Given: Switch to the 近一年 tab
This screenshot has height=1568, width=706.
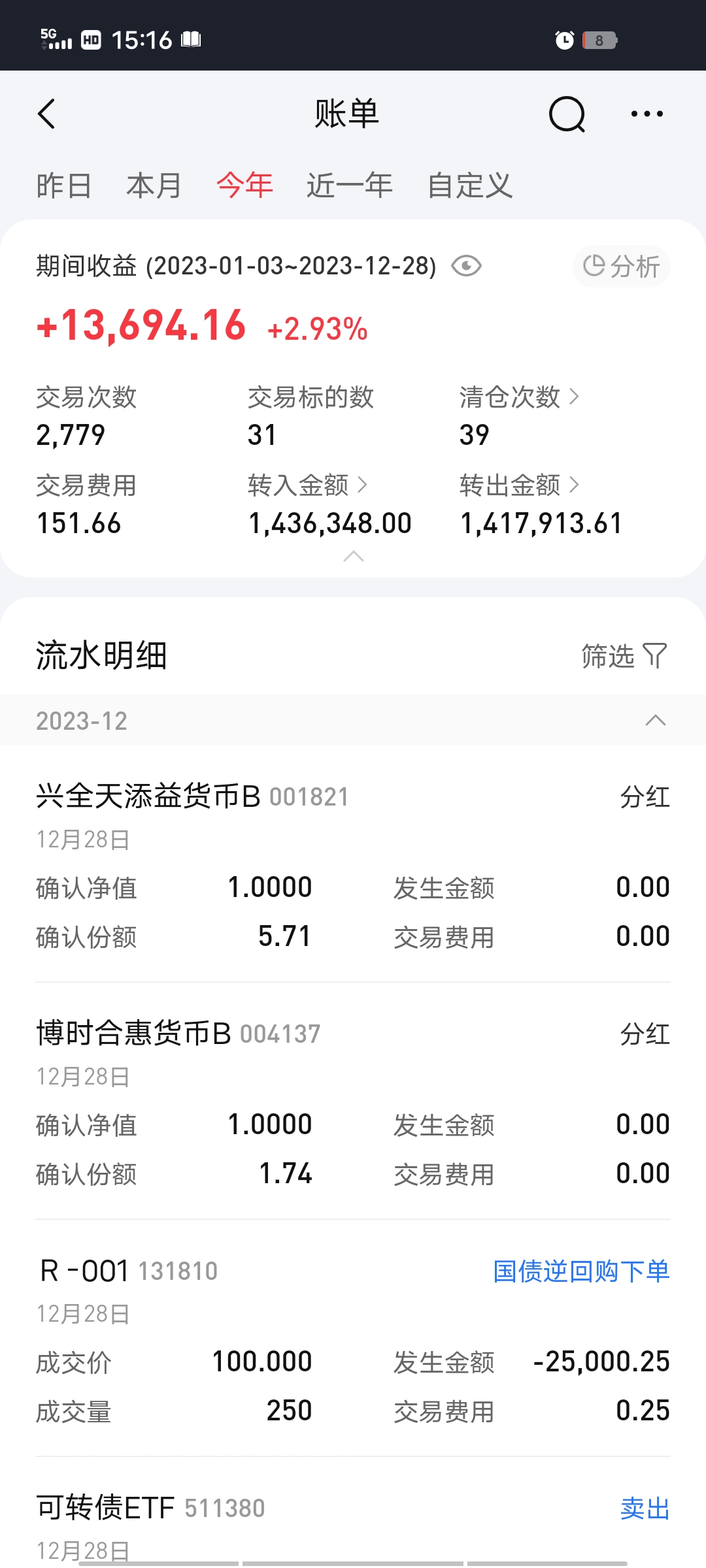Looking at the screenshot, I should coord(350,186).
